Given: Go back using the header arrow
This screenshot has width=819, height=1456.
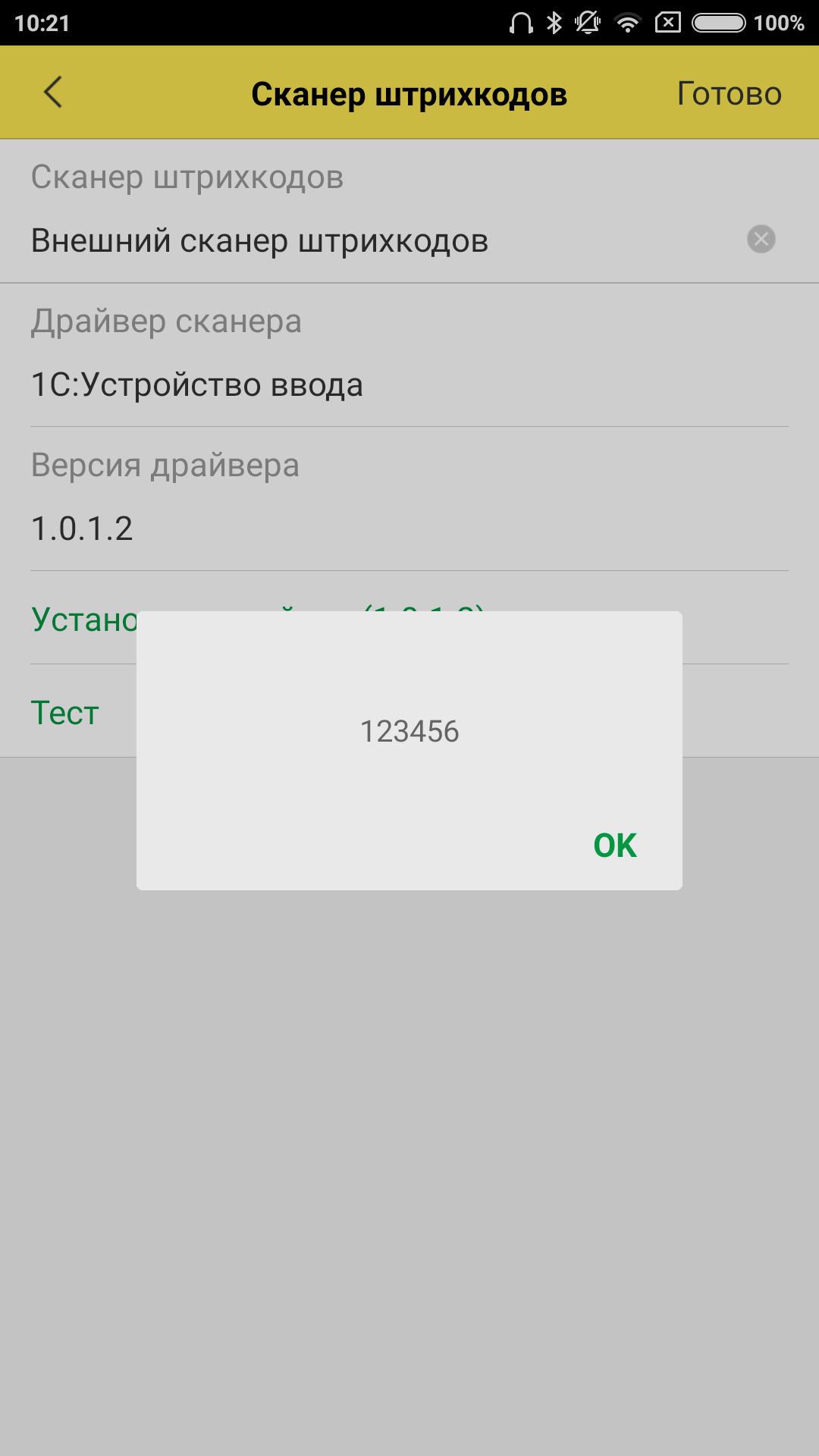Looking at the screenshot, I should point(53,93).
